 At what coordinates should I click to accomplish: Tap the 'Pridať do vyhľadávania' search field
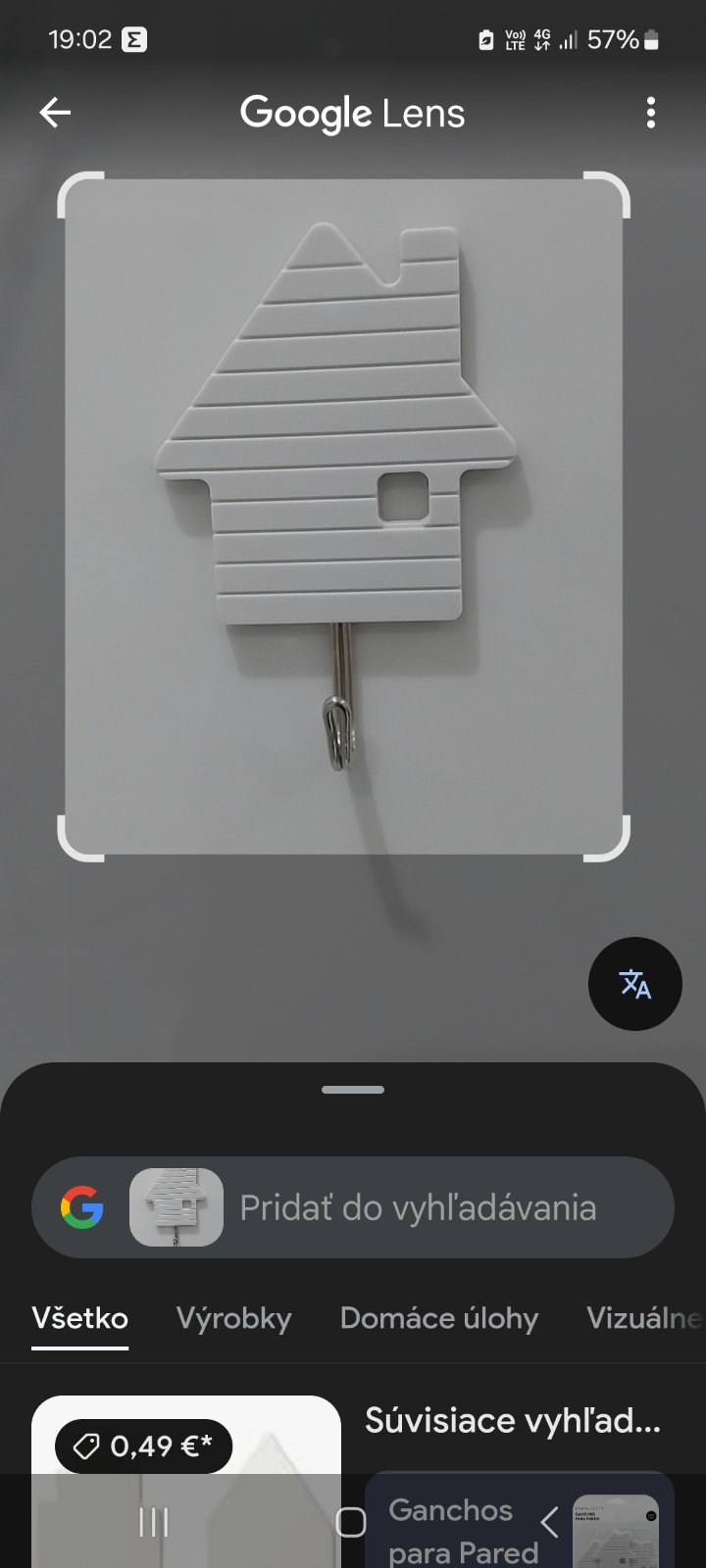click(417, 1207)
